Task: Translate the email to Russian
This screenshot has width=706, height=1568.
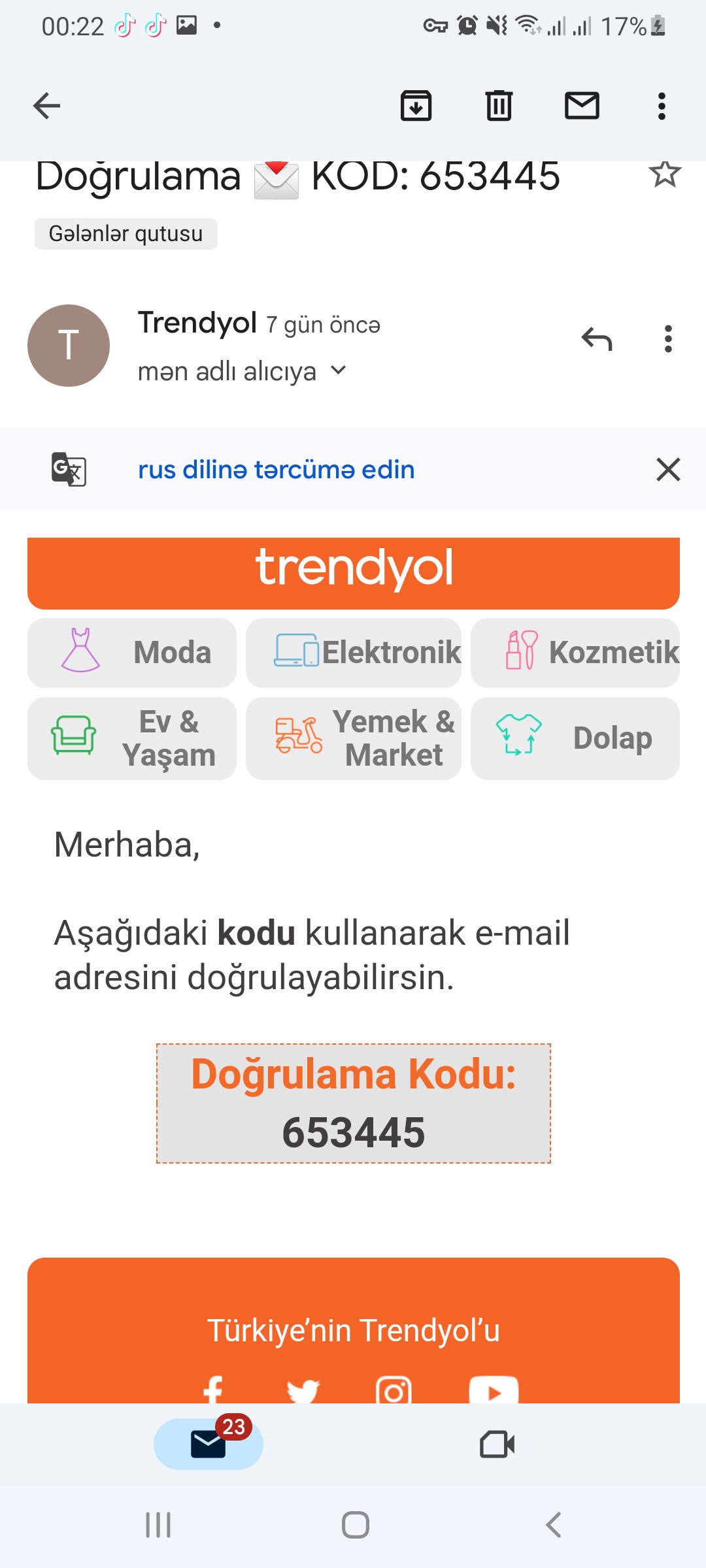Action: (x=276, y=470)
